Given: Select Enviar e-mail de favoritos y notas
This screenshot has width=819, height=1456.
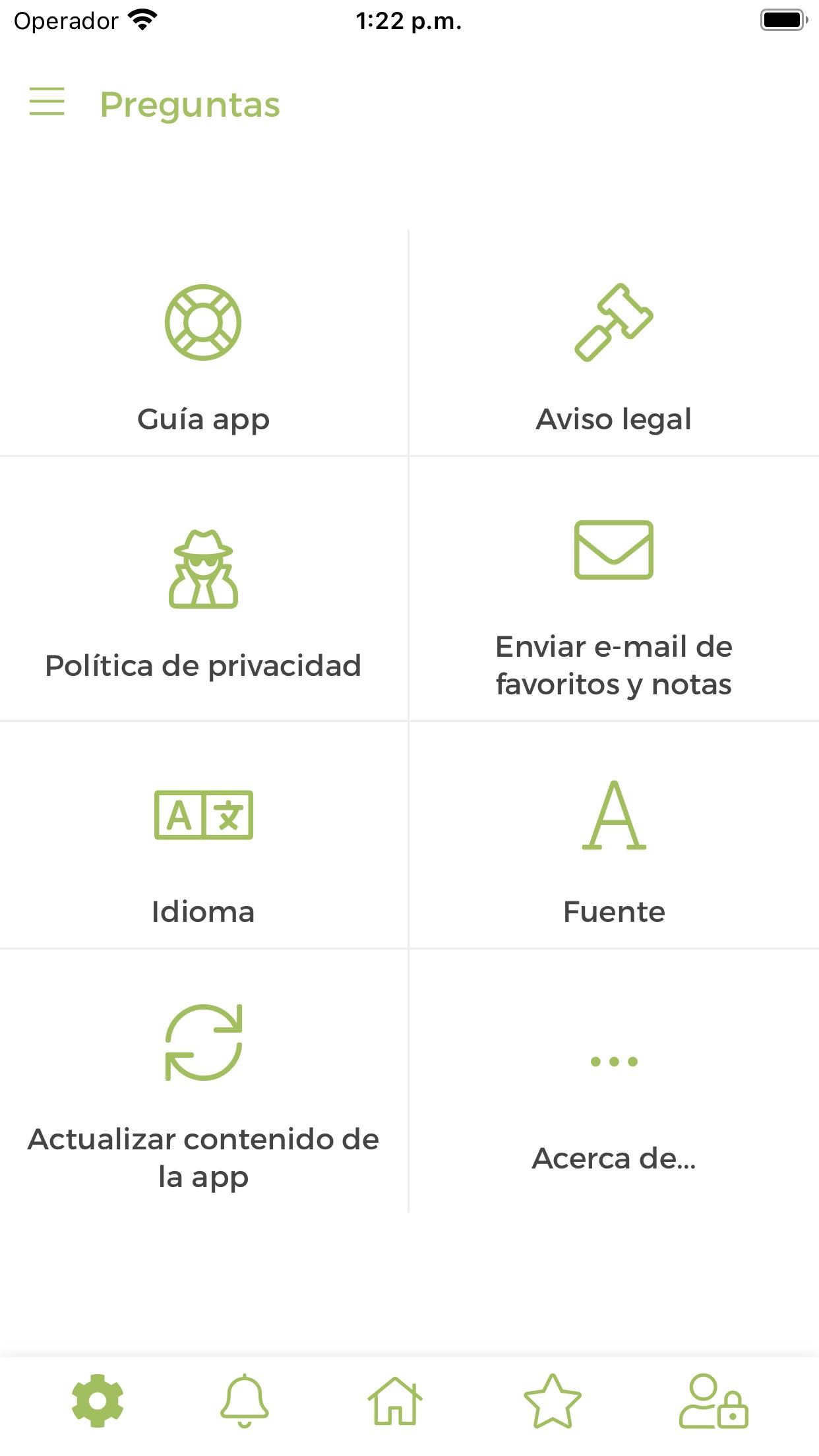Looking at the screenshot, I should pos(614,588).
